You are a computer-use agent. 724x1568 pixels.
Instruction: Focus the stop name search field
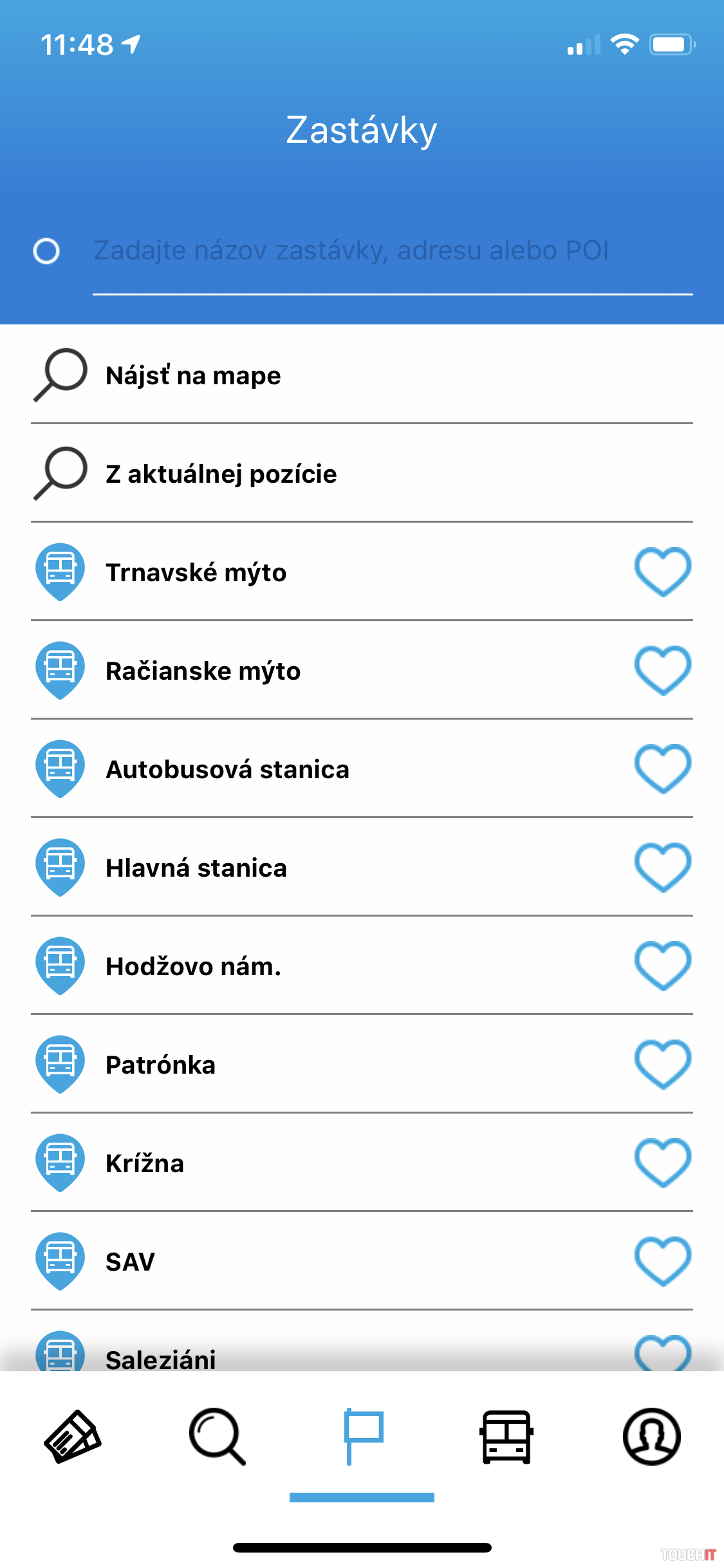click(x=391, y=251)
